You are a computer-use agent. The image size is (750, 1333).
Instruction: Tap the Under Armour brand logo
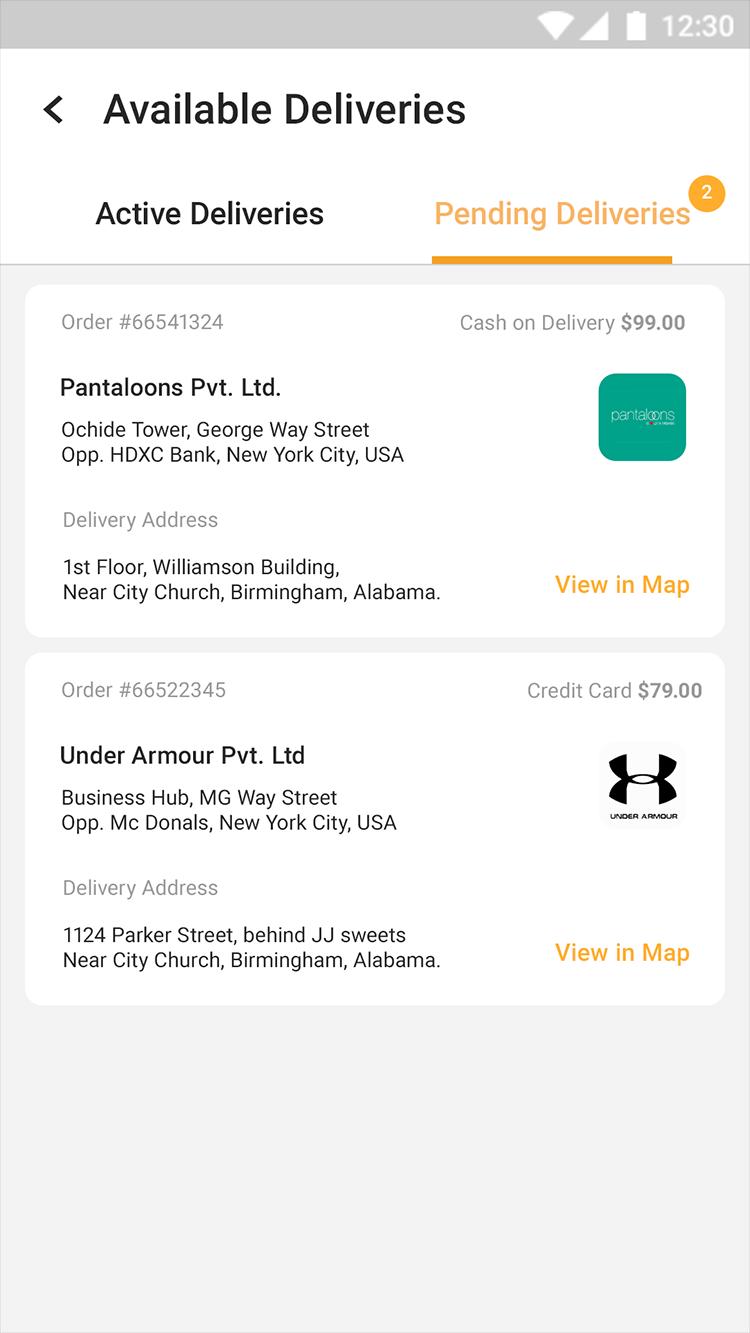coord(642,785)
